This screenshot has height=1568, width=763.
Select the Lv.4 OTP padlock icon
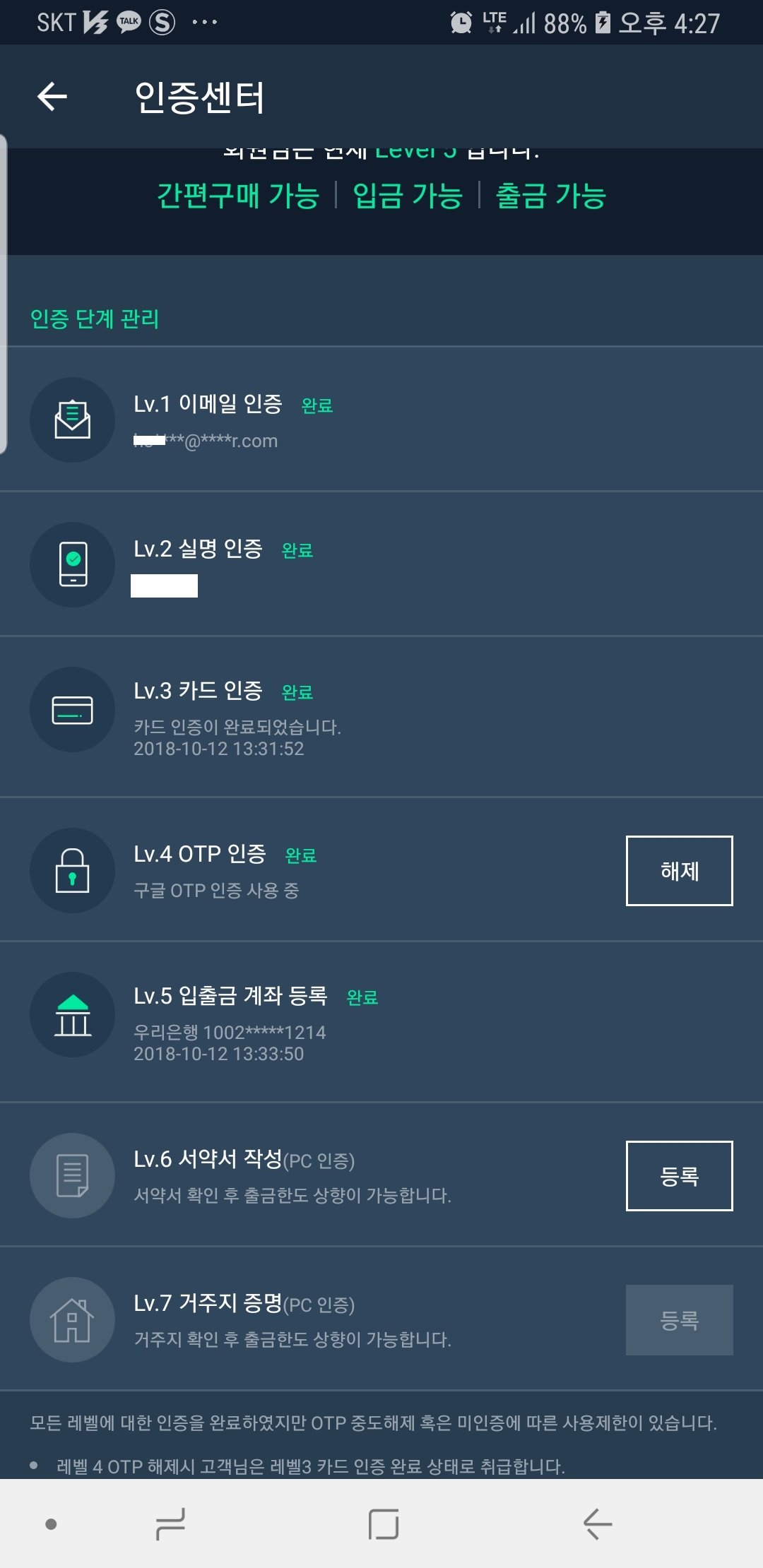(x=73, y=871)
